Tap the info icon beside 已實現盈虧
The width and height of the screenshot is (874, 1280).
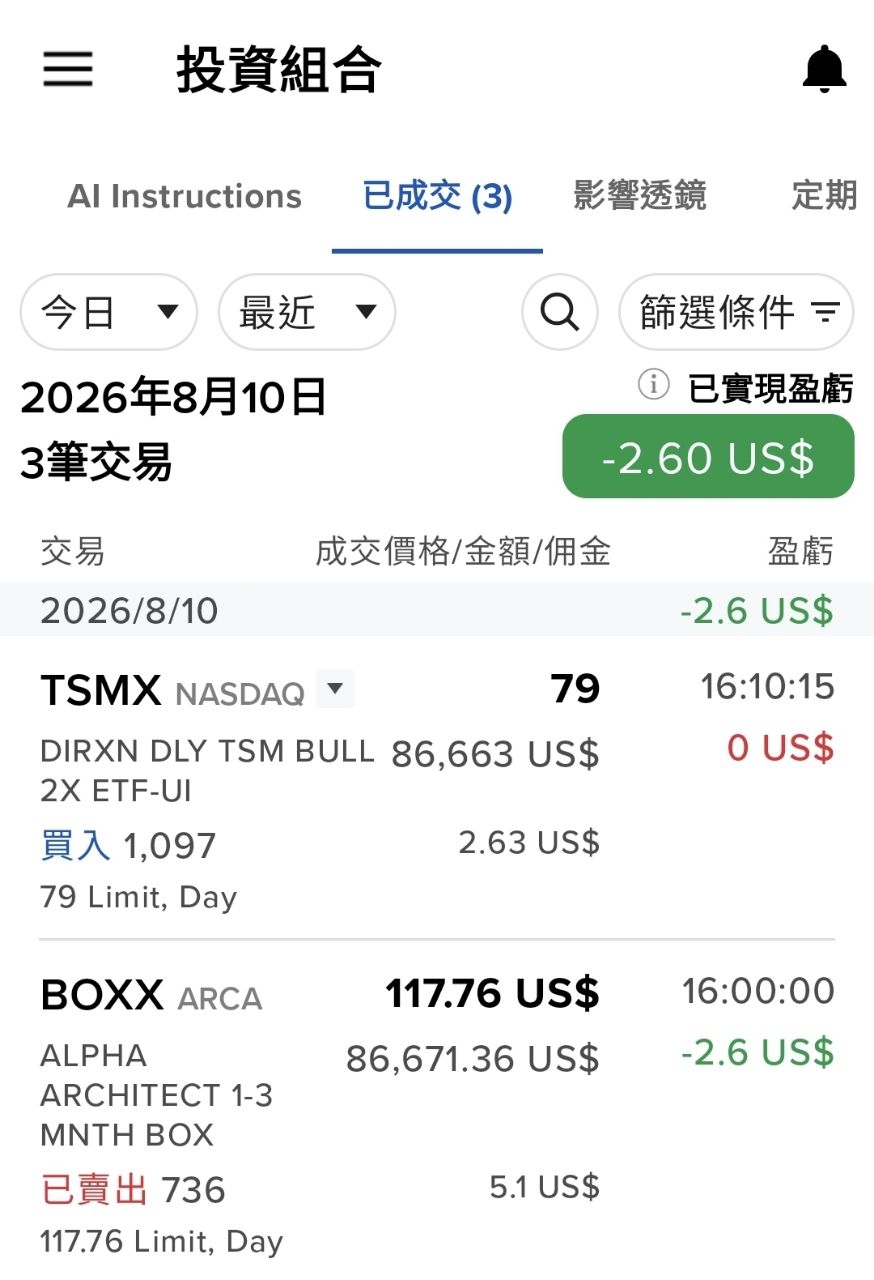pyautogui.click(x=653, y=384)
